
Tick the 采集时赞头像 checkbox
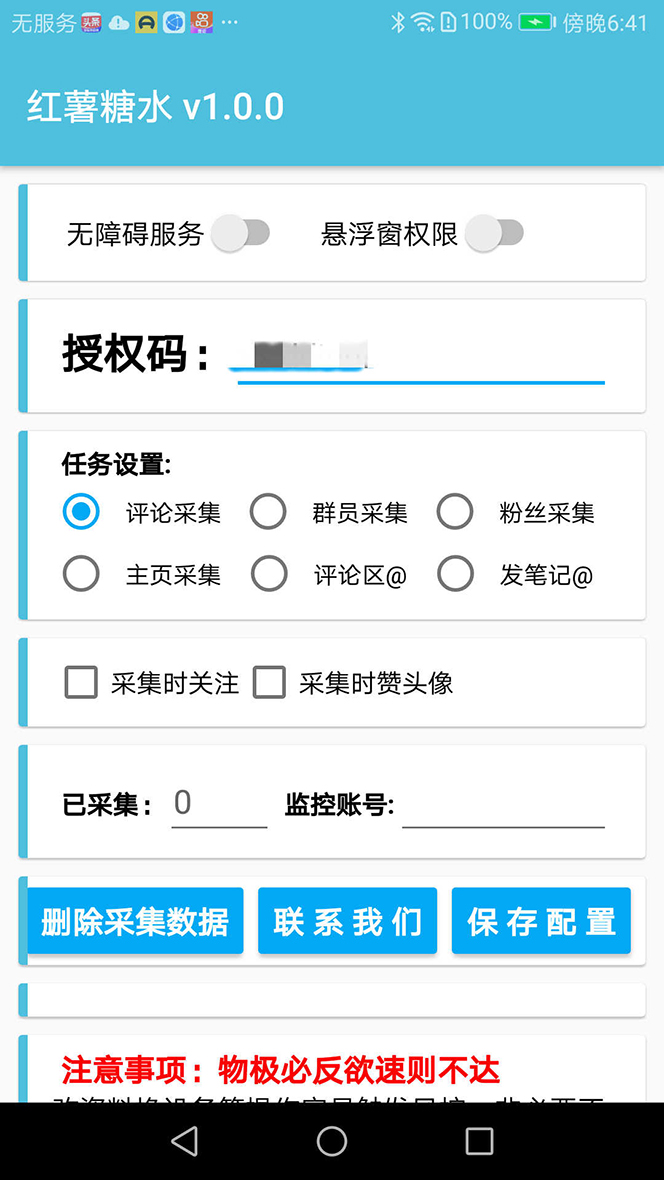tap(269, 683)
